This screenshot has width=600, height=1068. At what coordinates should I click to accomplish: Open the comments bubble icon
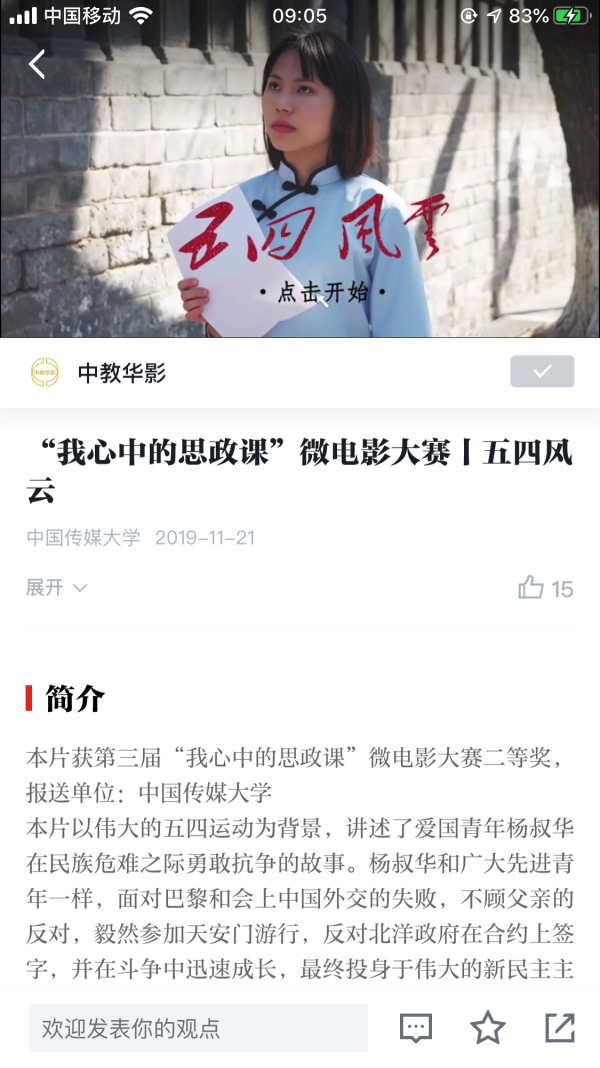point(416,1027)
